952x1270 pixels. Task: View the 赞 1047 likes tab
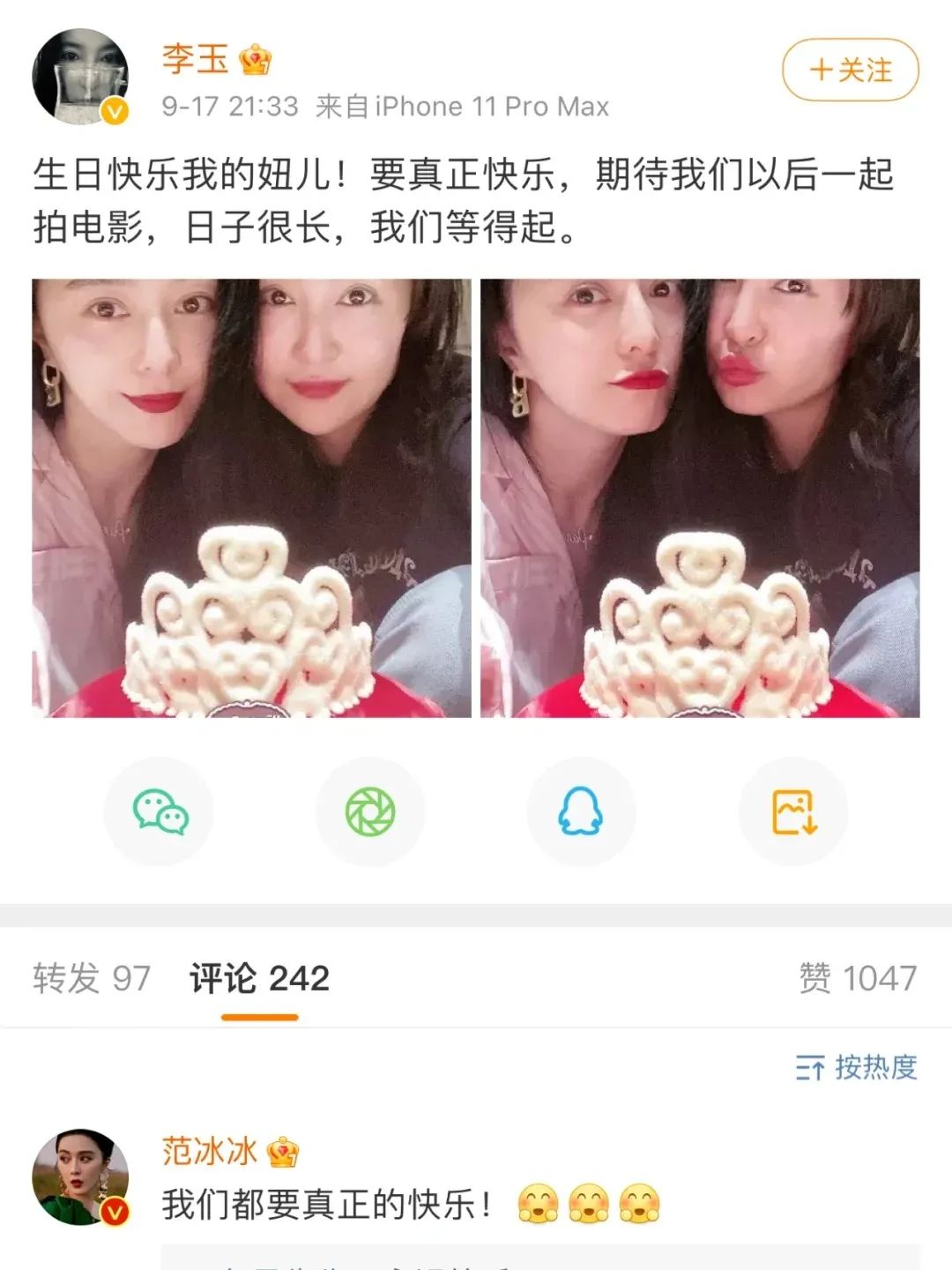click(857, 978)
